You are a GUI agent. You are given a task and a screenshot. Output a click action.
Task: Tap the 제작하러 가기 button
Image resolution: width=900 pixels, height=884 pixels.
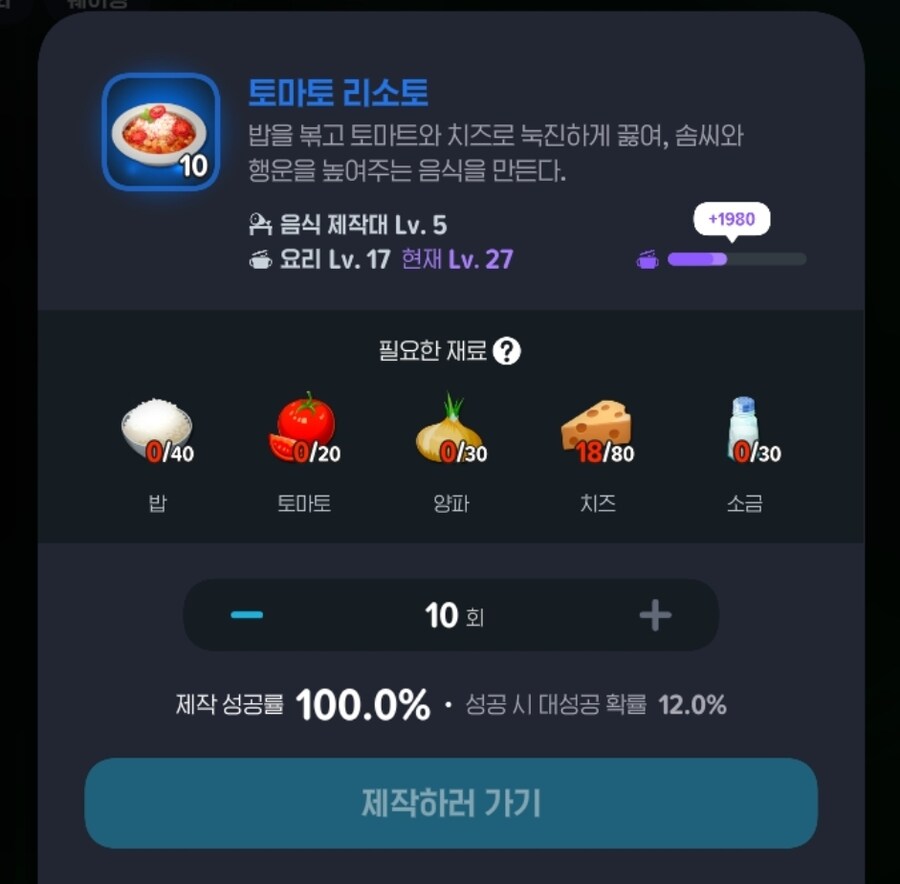(451, 803)
